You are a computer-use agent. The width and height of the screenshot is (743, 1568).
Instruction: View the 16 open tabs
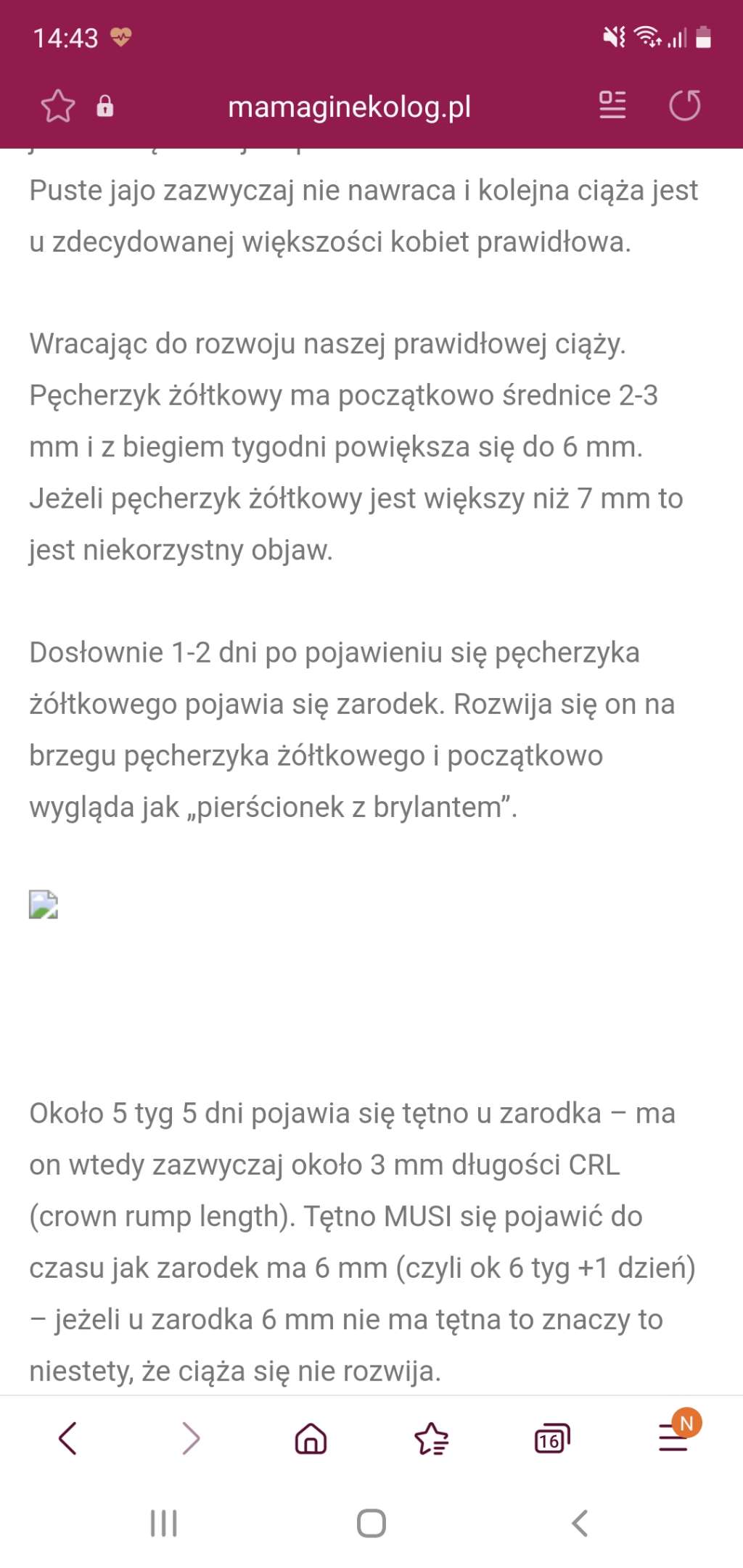coord(551,1438)
